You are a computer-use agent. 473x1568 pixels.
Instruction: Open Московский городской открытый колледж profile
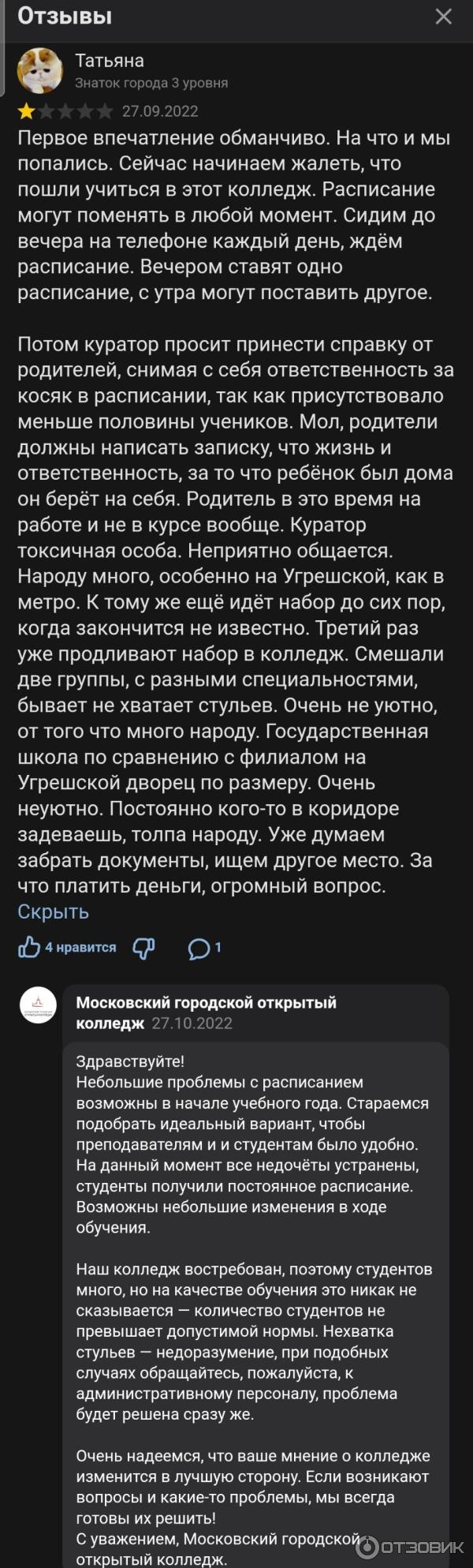[38, 1005]
